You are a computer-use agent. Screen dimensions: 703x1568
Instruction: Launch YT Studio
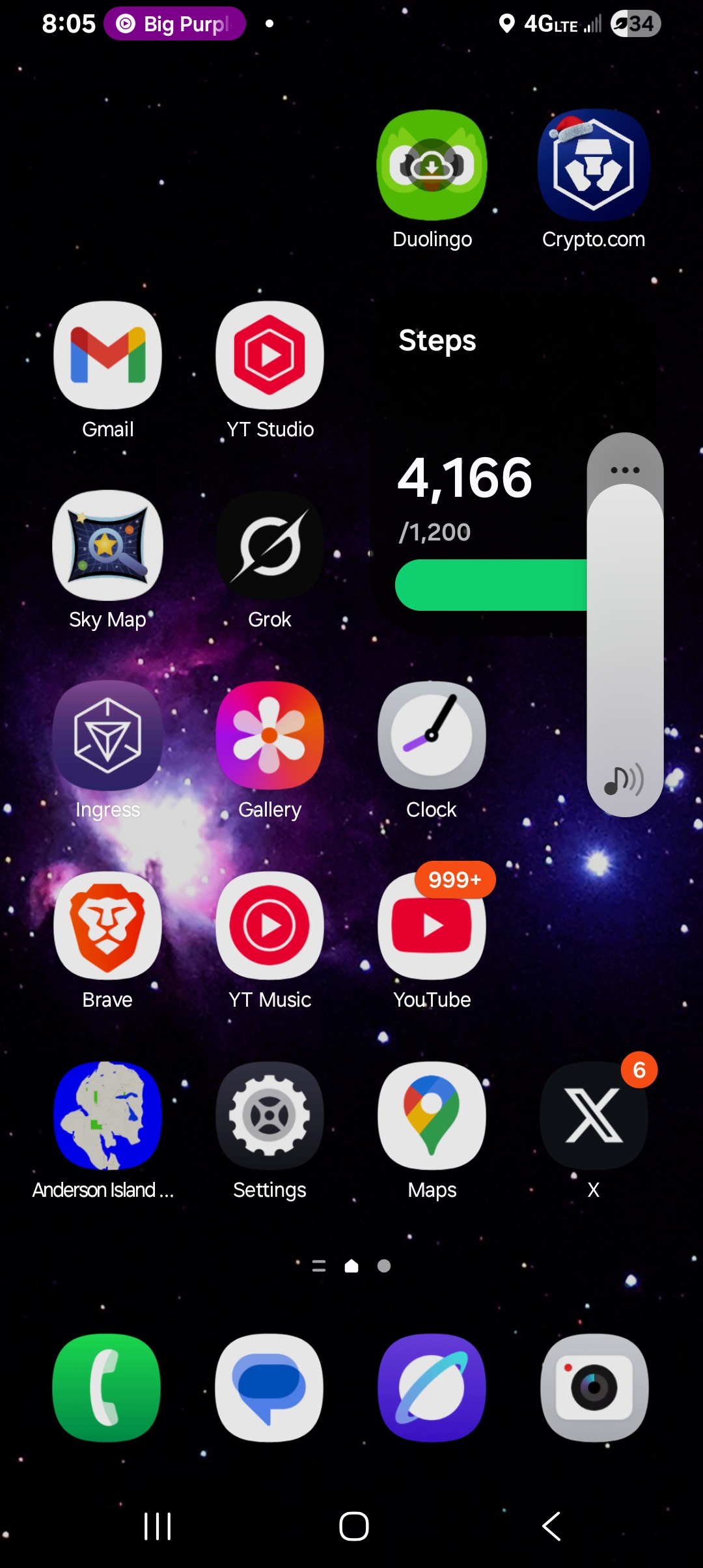[269, 355]
